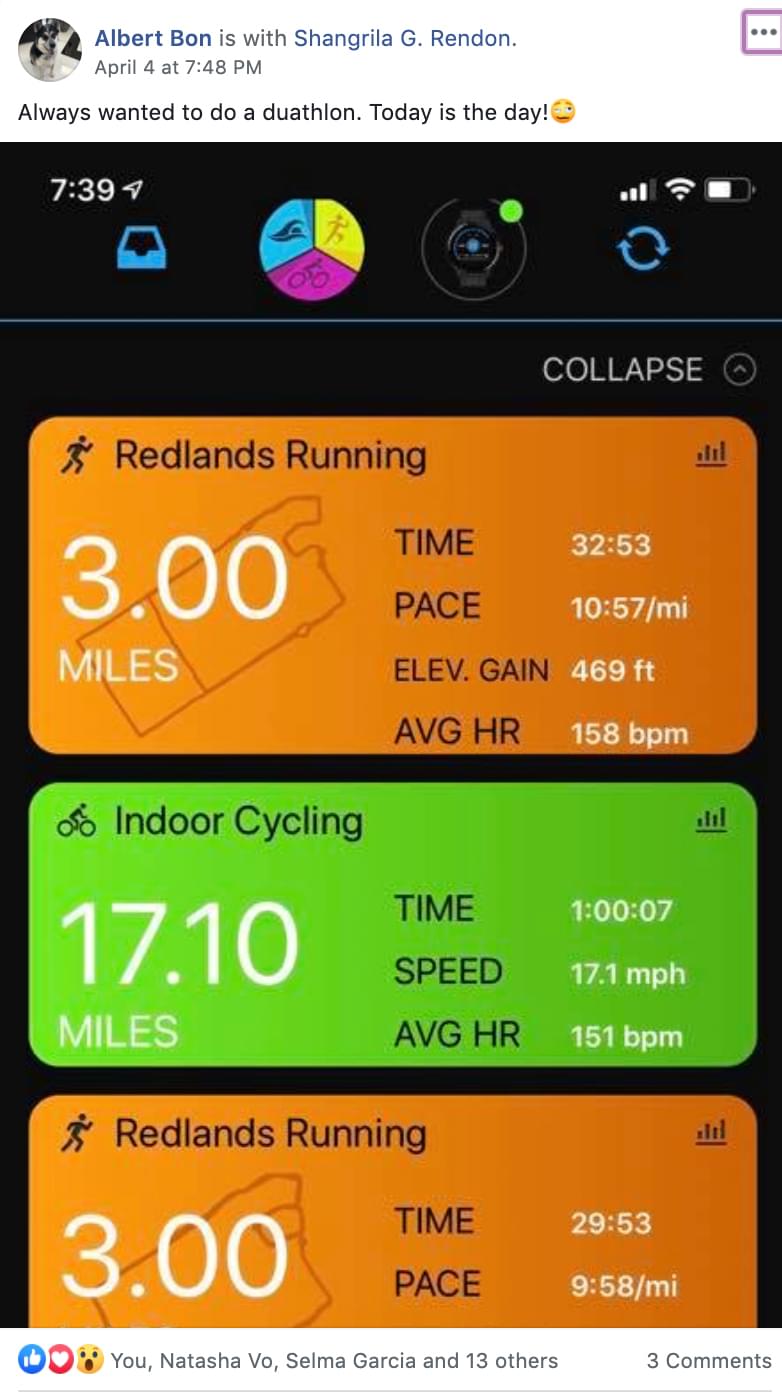Open Albert Bon's profile
The height and width of the screenshot is (1394, 782).
click(x=153, y=39)
